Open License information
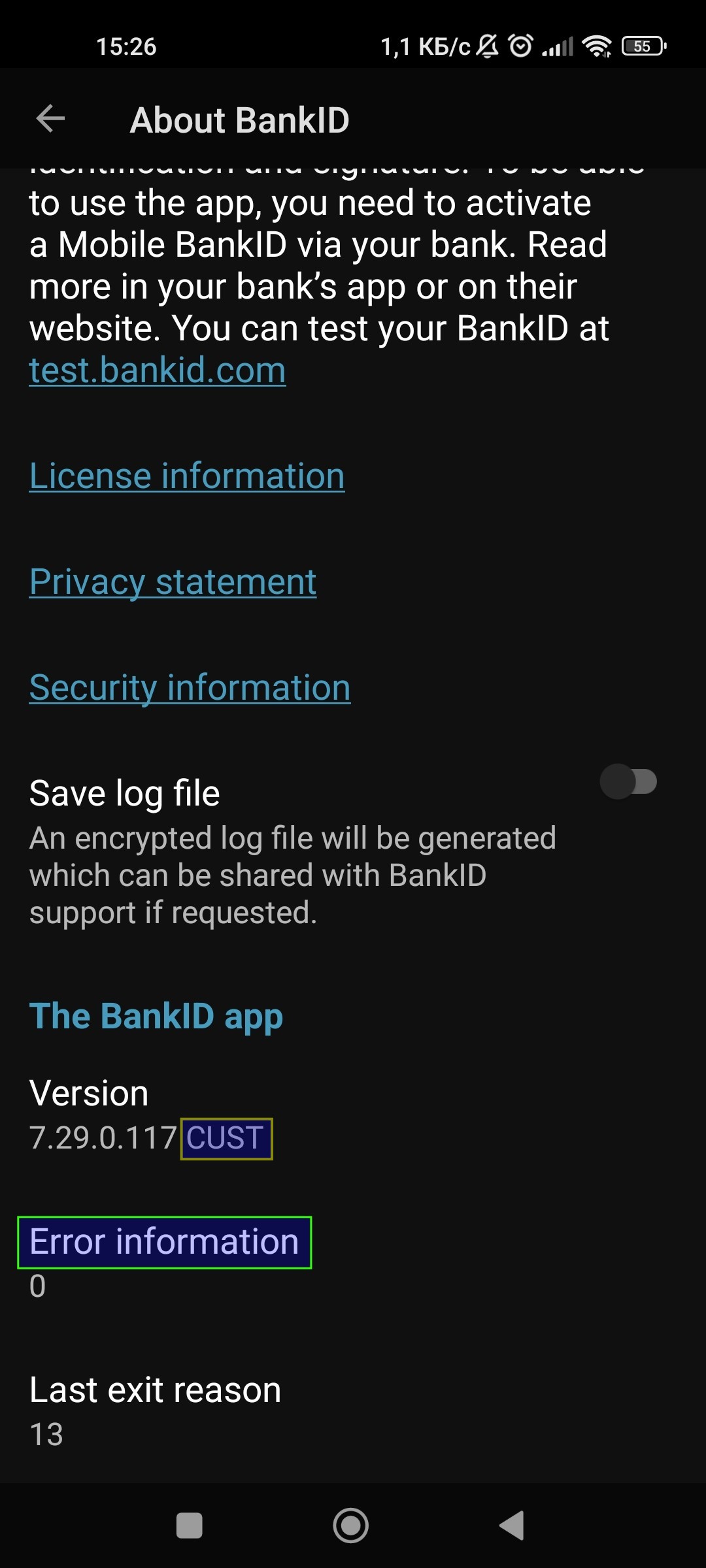 [187, 475]
